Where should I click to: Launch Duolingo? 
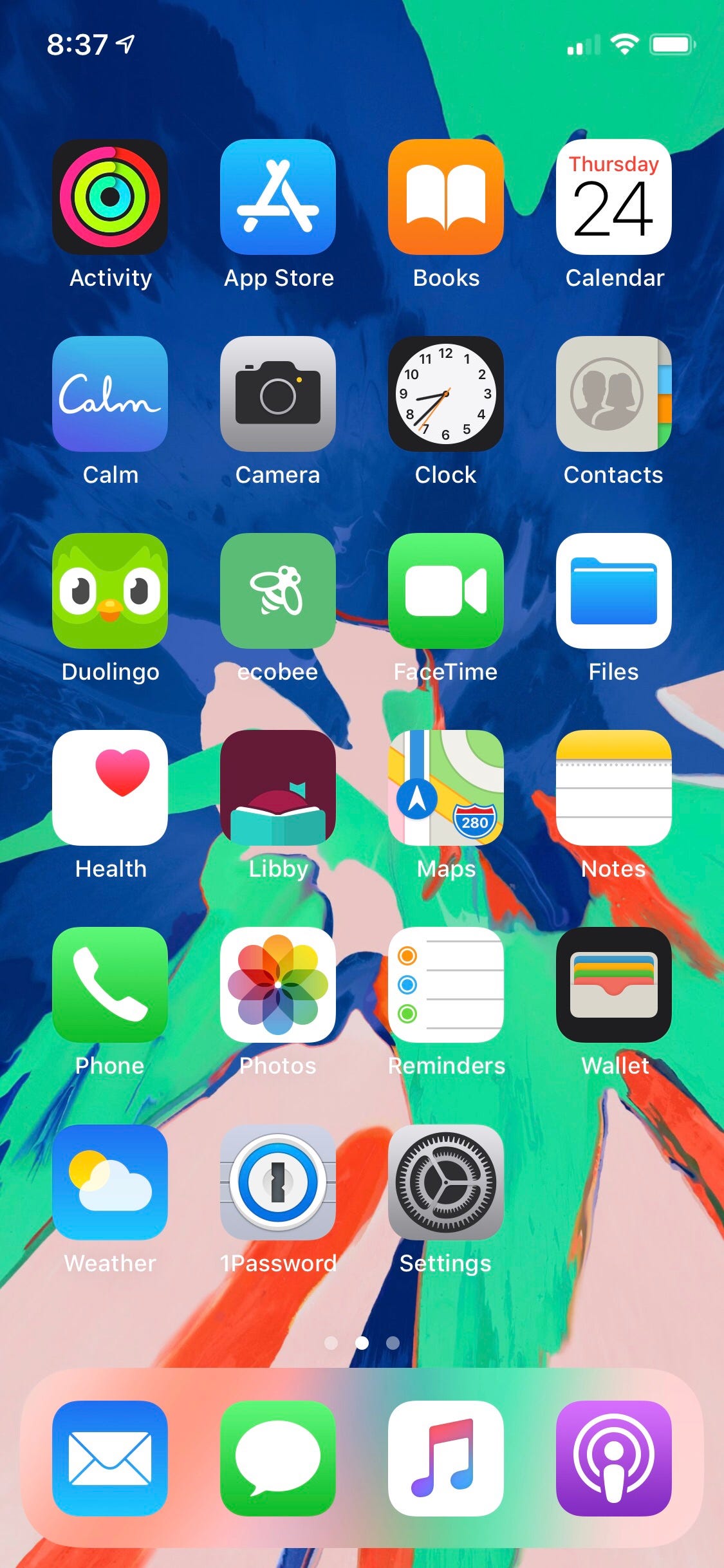pos(110,591)
